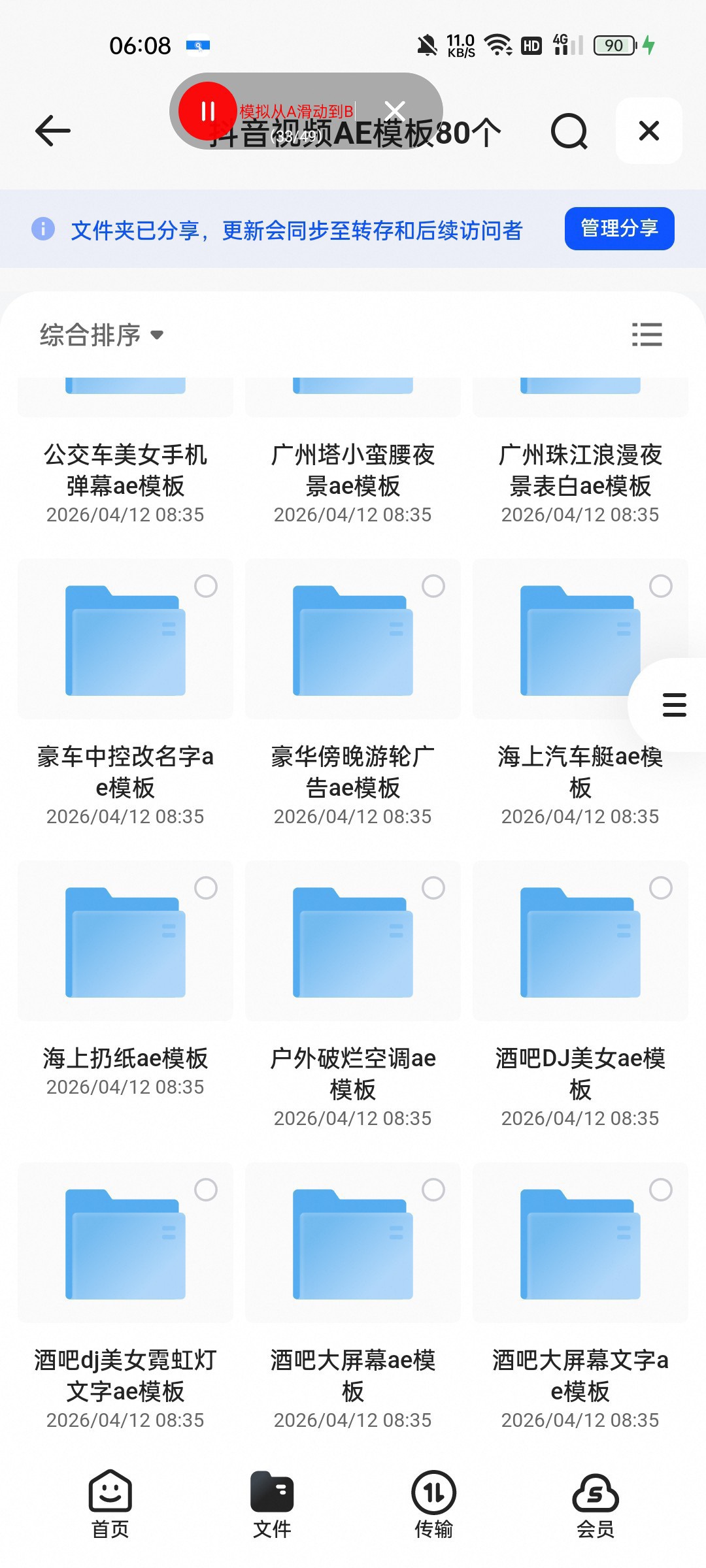Tap the 管理分享 button
Image resolution: width=706 pixels, height=1568 pixels.
point(619,229)
